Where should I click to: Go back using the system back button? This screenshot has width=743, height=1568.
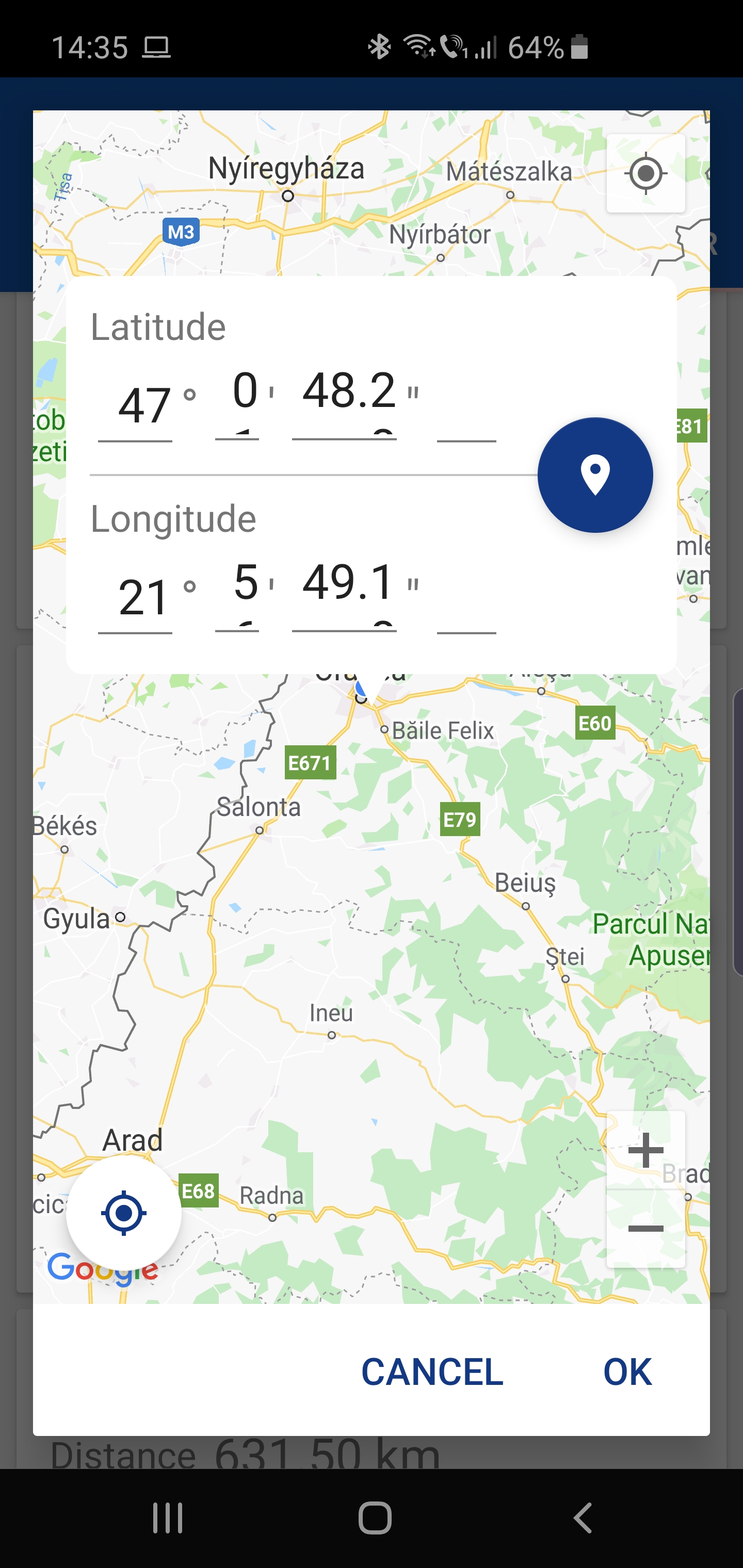pos(582,1517)
